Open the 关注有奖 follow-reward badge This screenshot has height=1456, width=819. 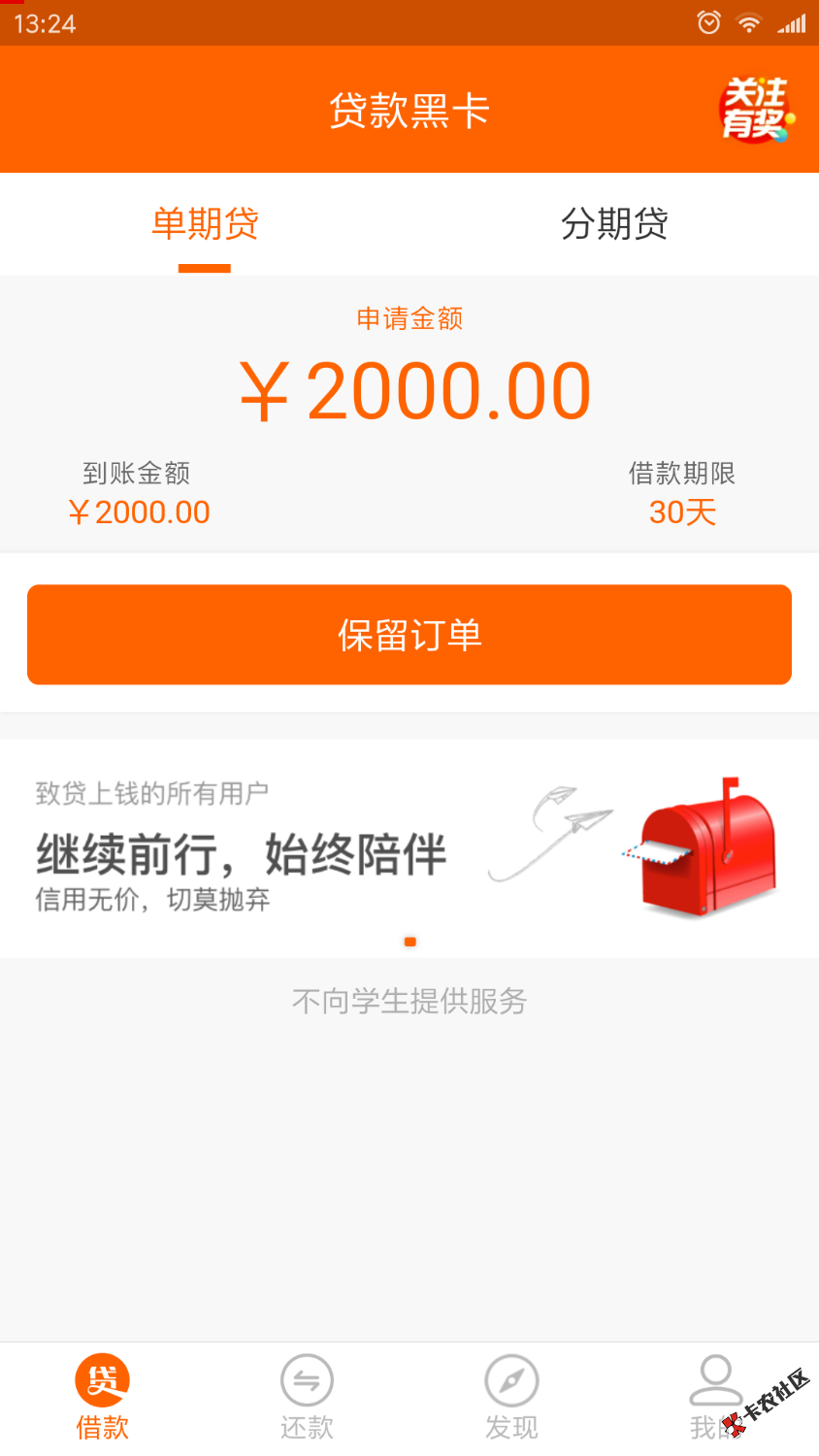(756, 110)
